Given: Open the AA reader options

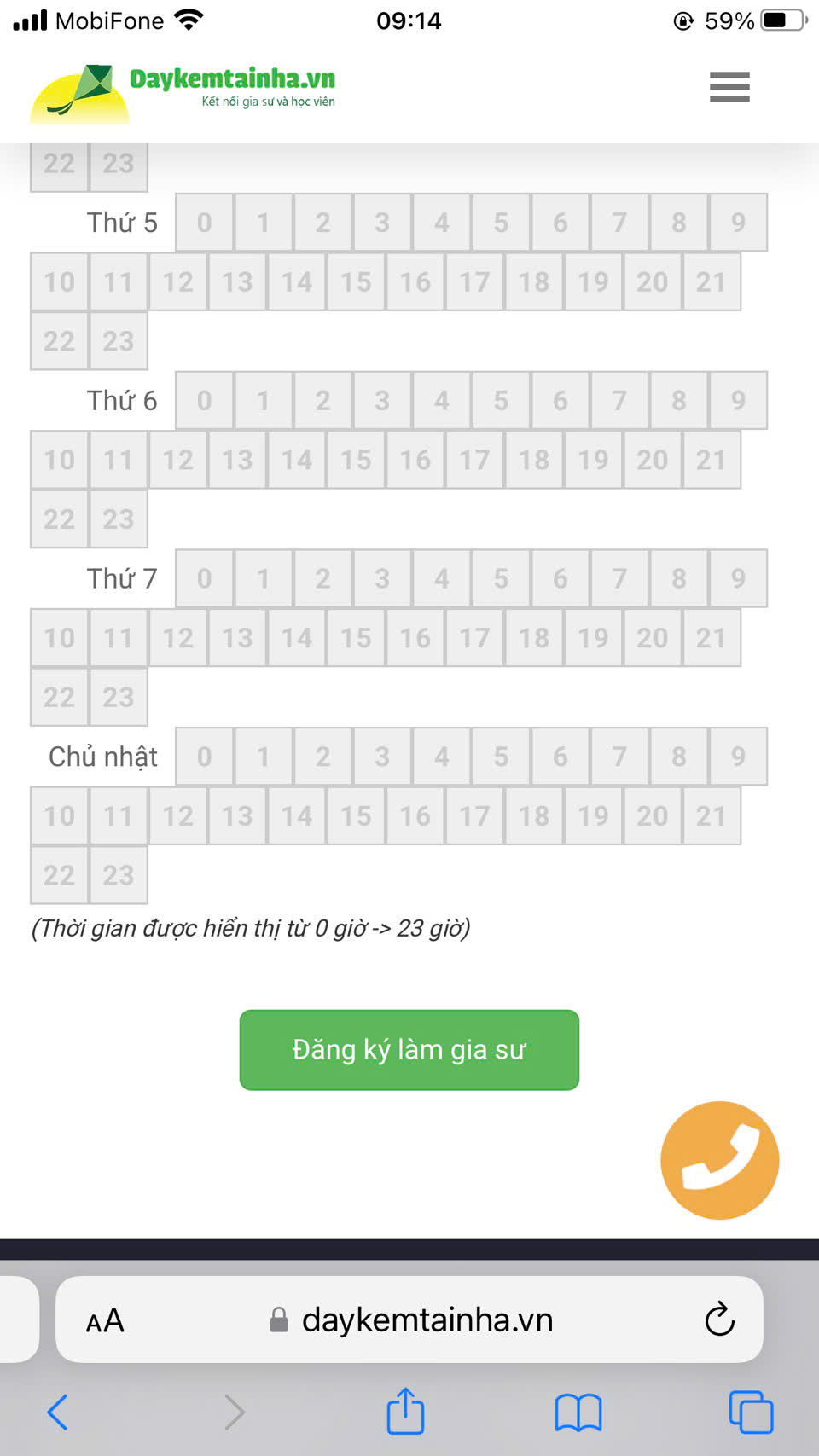Looking at the screenshot, I should [105, 1321].
